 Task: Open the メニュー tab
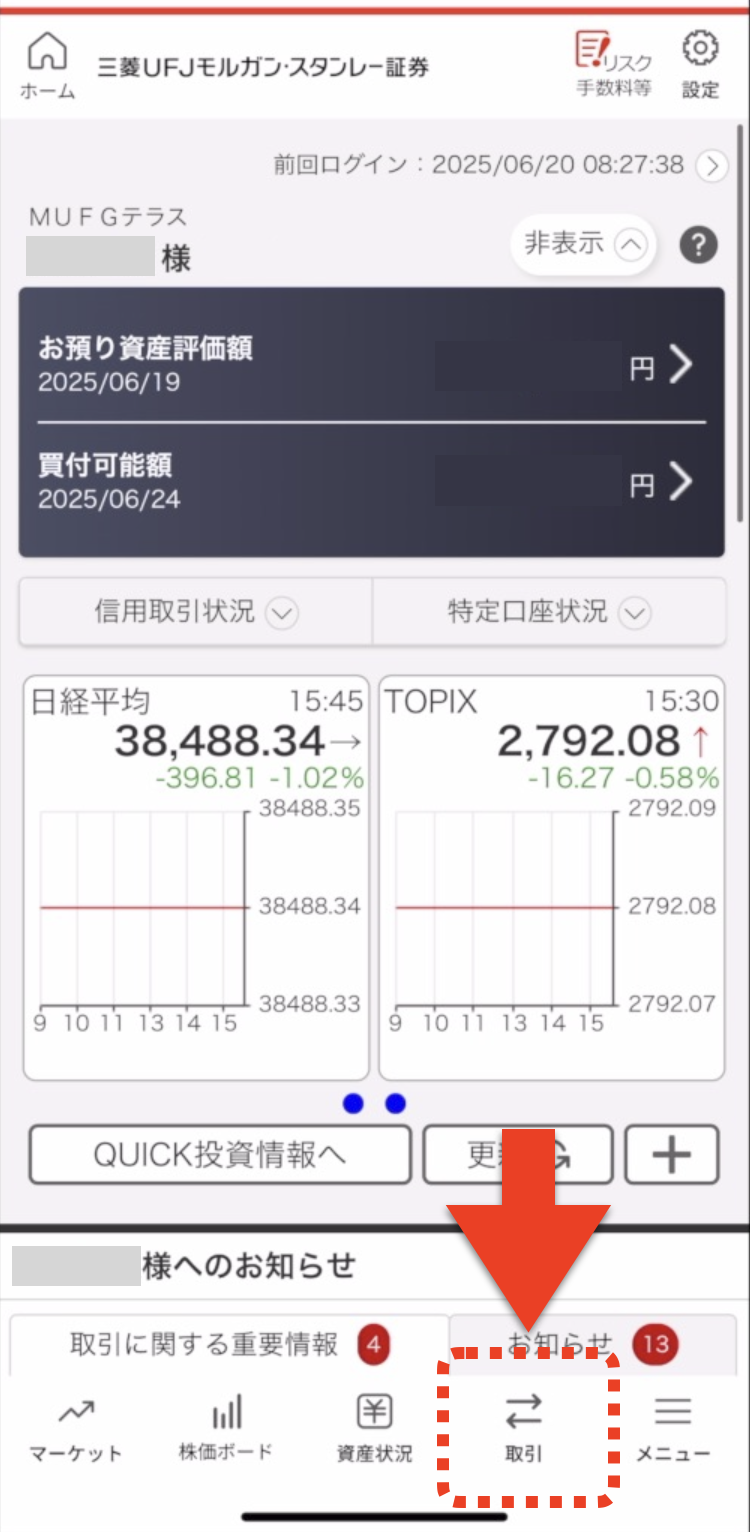coord(673,1428)
